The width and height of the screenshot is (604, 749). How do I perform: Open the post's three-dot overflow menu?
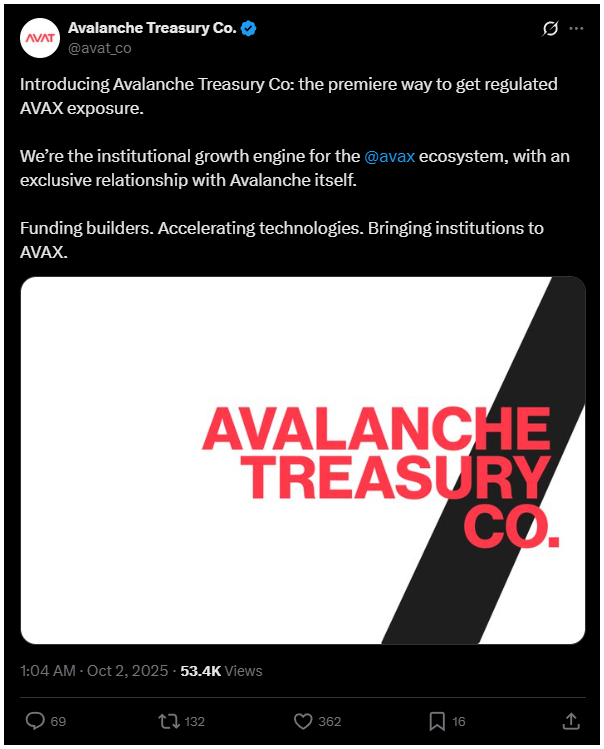click(x=576, y=29)
